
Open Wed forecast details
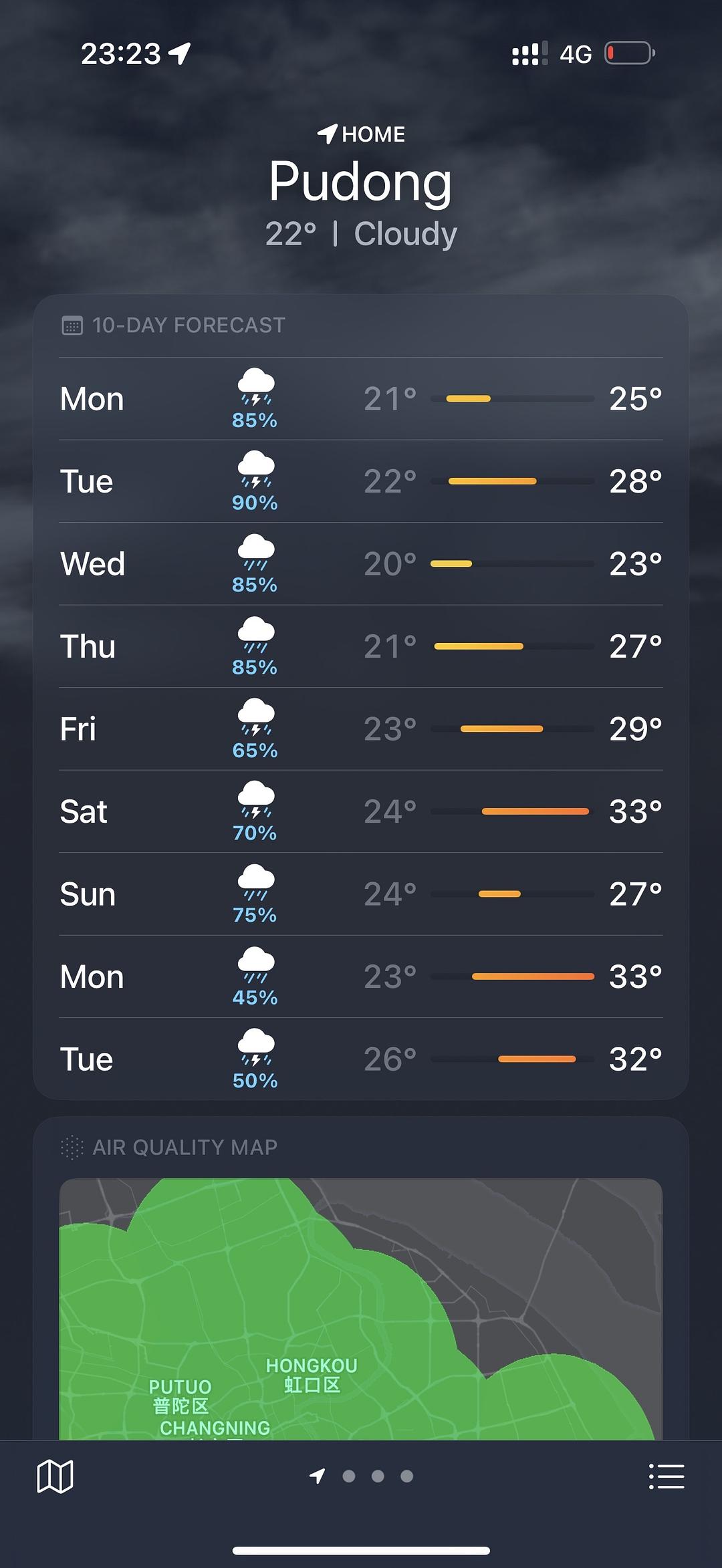pos(361,564)
